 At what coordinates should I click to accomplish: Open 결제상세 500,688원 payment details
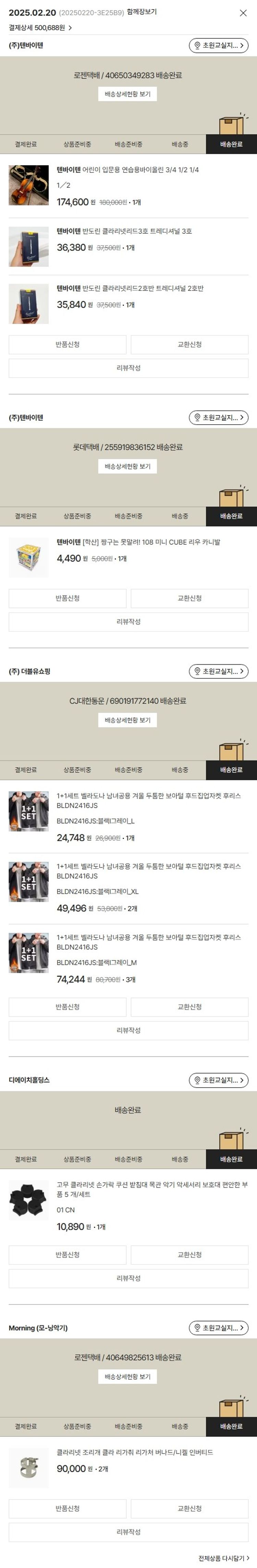[x=40, y=28]
